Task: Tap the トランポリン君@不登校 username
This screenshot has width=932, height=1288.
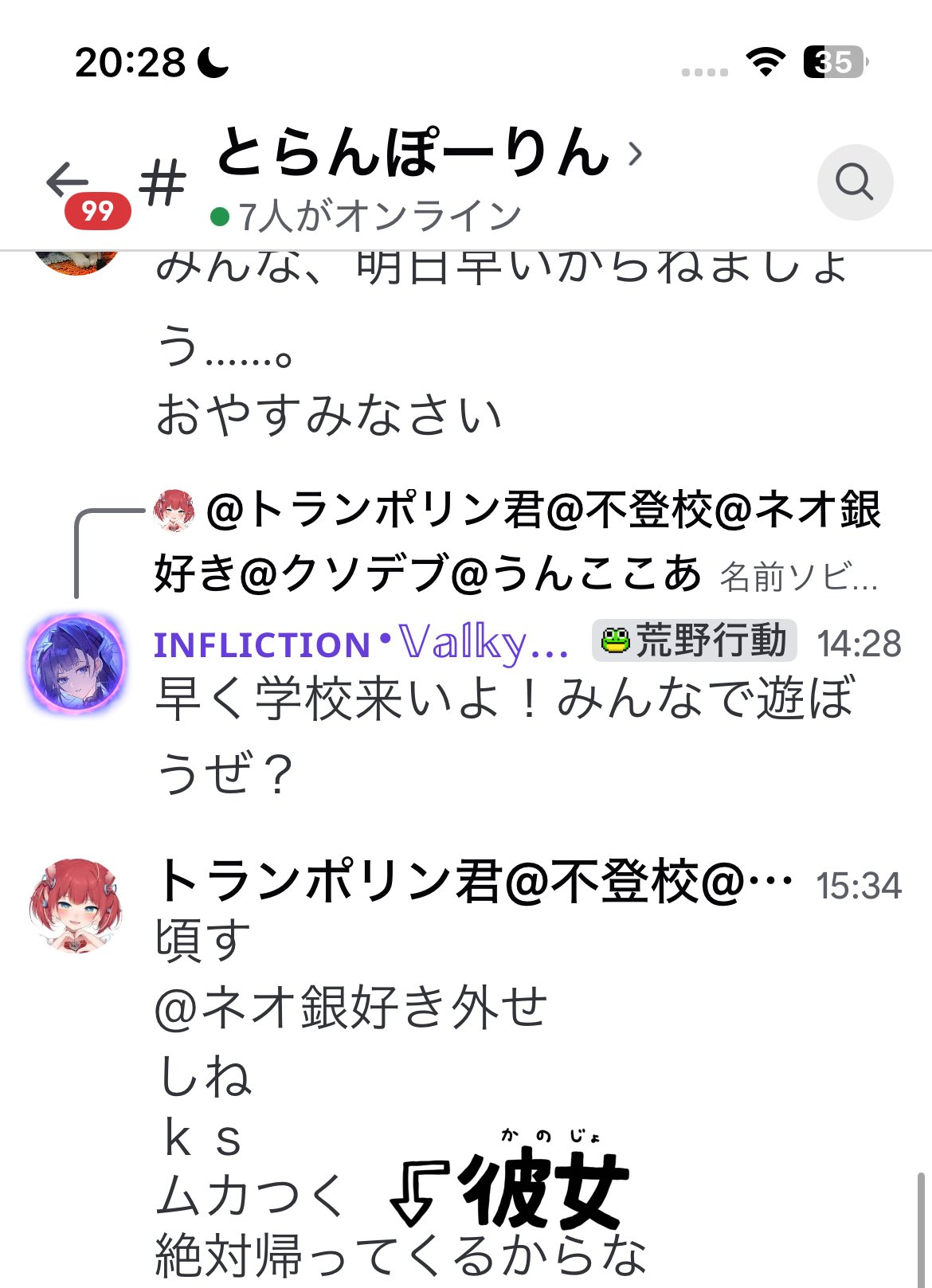Action: tap(474, 883)
